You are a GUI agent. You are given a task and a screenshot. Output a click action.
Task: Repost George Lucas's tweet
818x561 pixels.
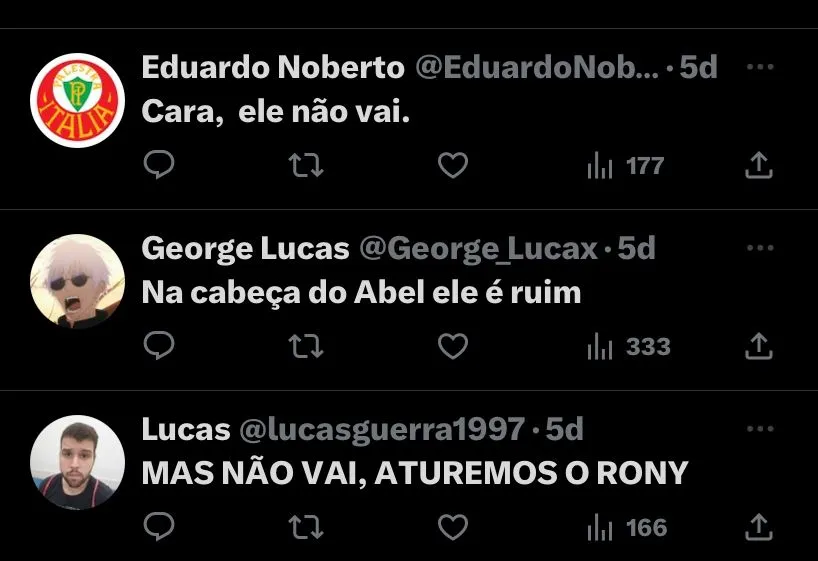(x=306, y=346)
